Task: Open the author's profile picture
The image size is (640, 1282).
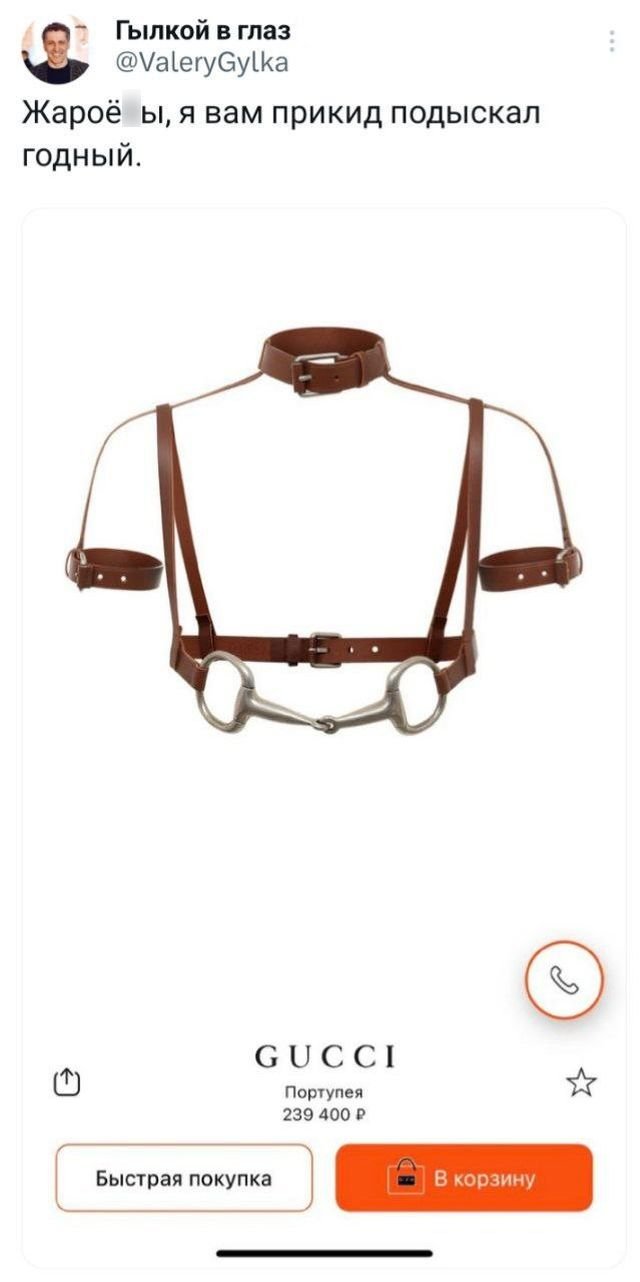Action: [x=56, y=50]
